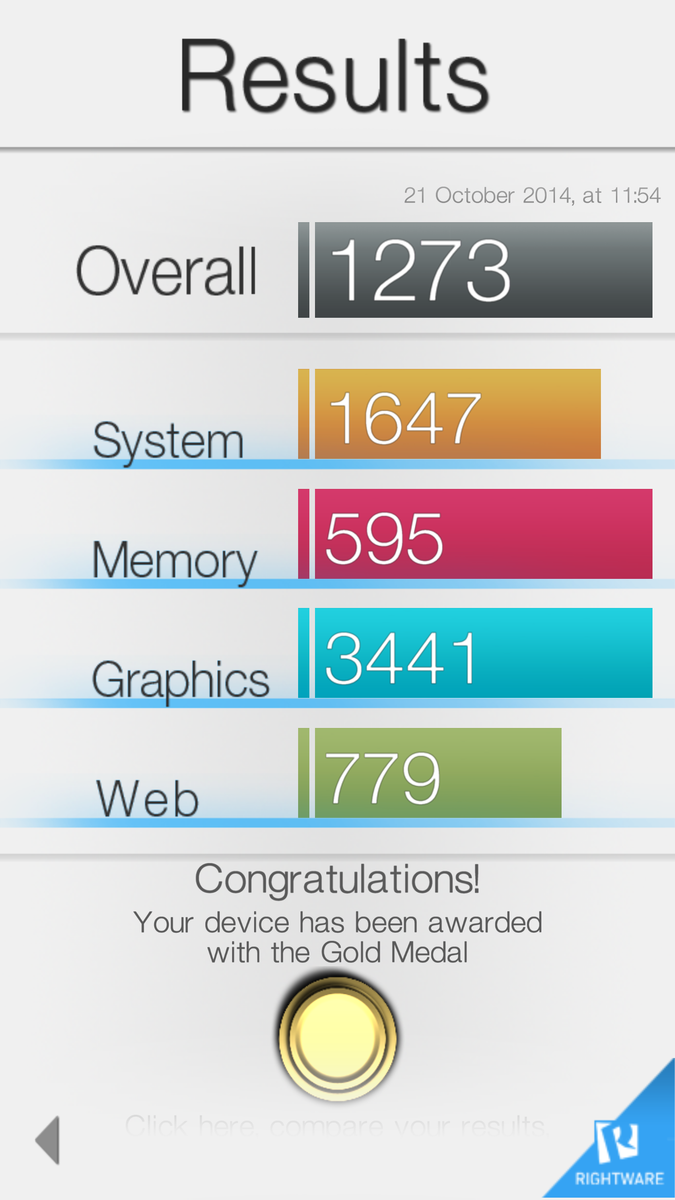The image size is (675, 1200).
Task: Go back using the left arrow
Action: 48,1140
